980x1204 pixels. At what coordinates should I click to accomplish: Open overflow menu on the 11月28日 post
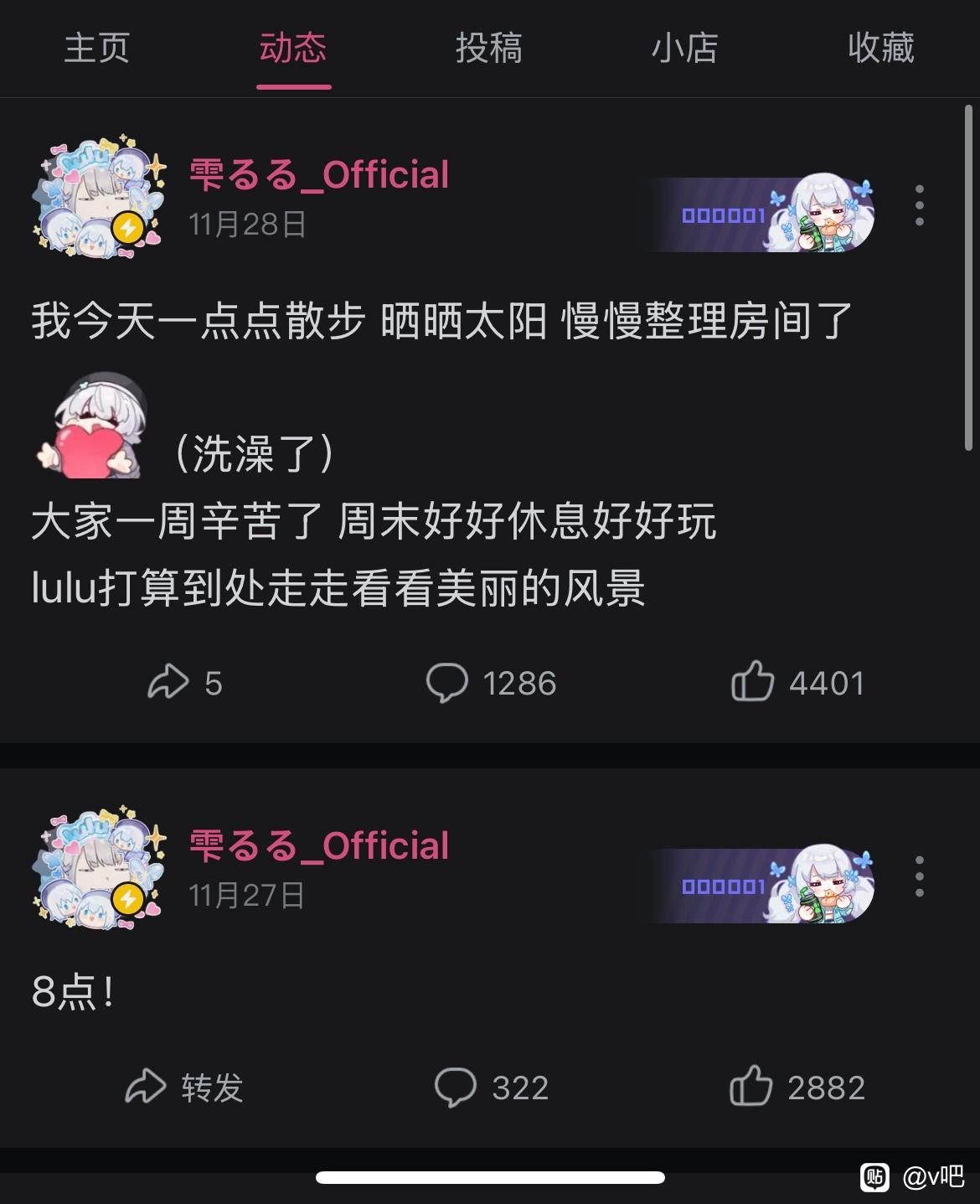click(919, 205)
